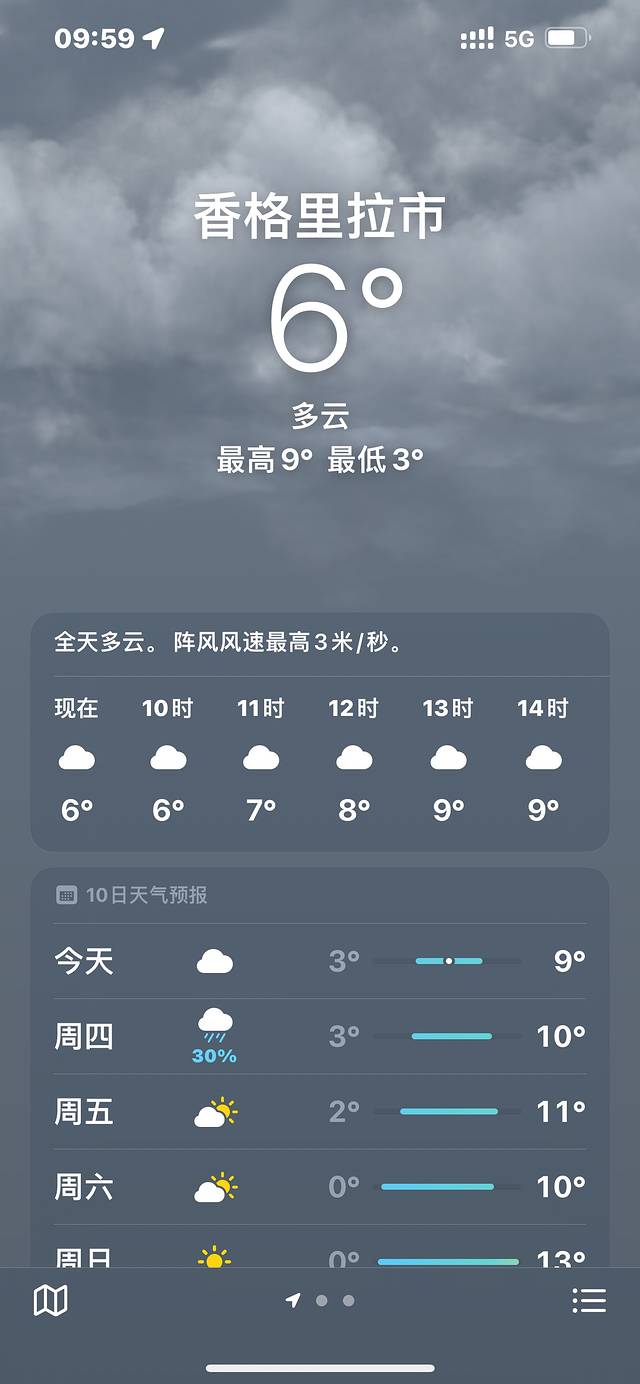Open hourly forecast card for 全天多云
This screenshot has width=640, height=1384.
click(320, 732)
